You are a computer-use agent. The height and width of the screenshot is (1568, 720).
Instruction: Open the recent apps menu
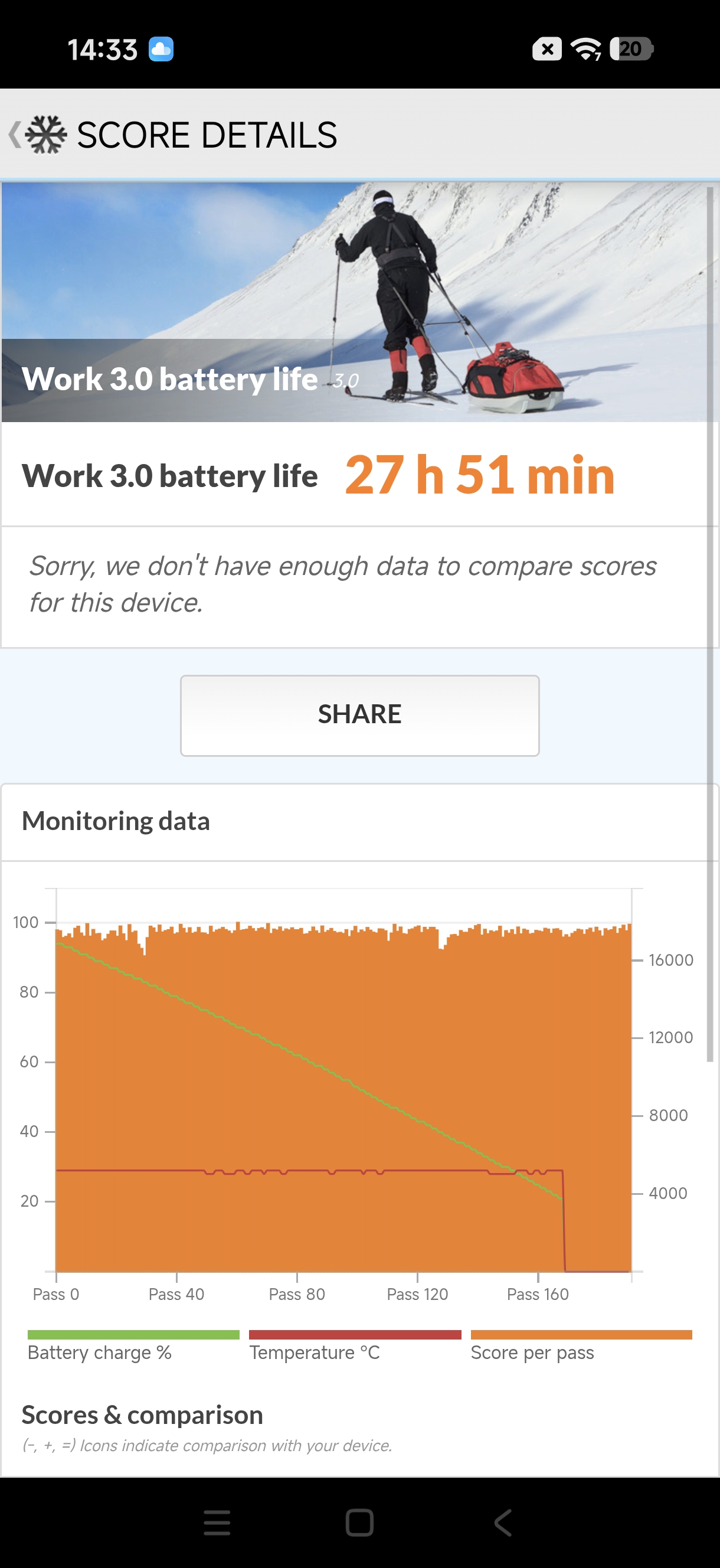click(x=217, y=1523)
